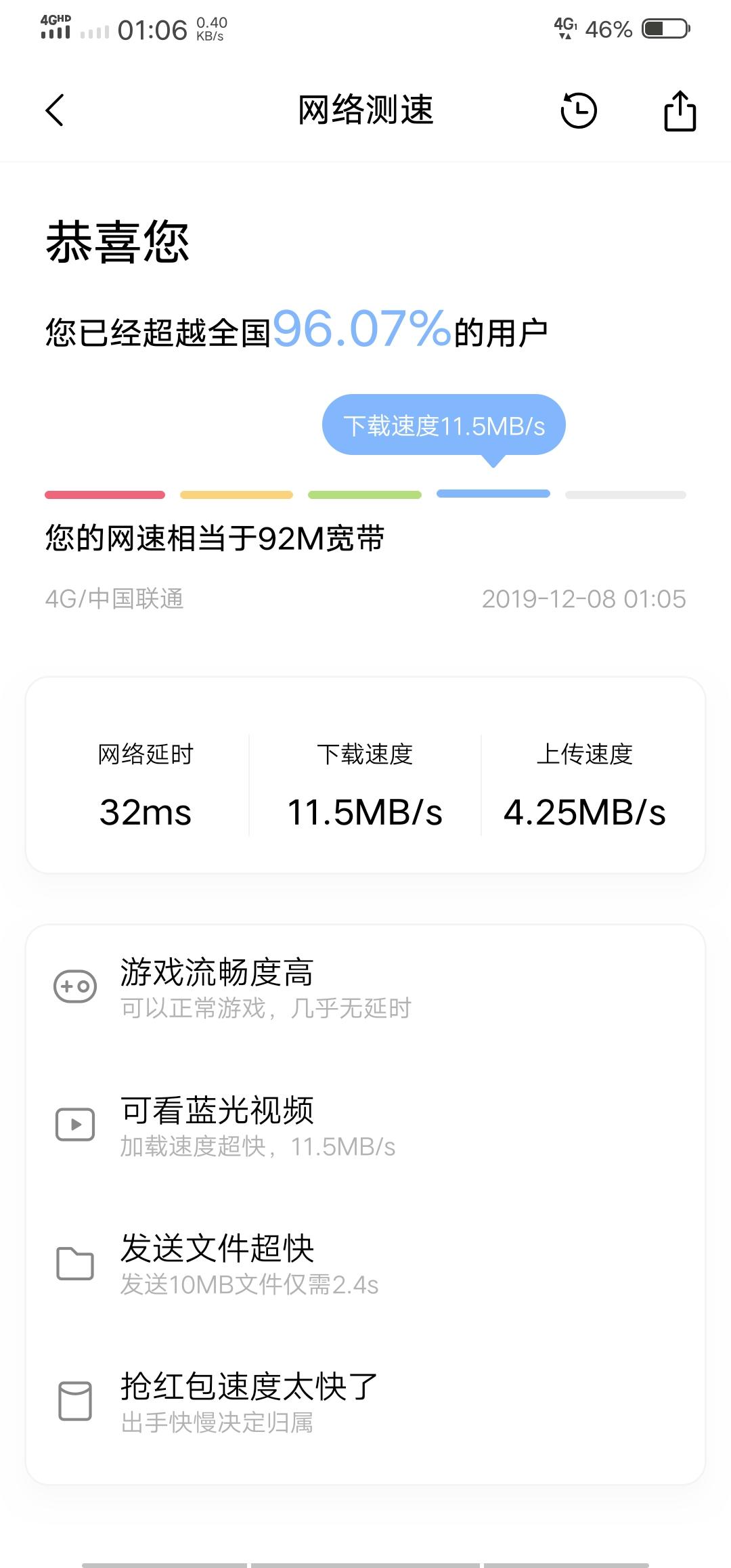Tap the 4G/中国联通 network label
Viewport: 731px width, 1568px height.
click(x=115, y=598)
